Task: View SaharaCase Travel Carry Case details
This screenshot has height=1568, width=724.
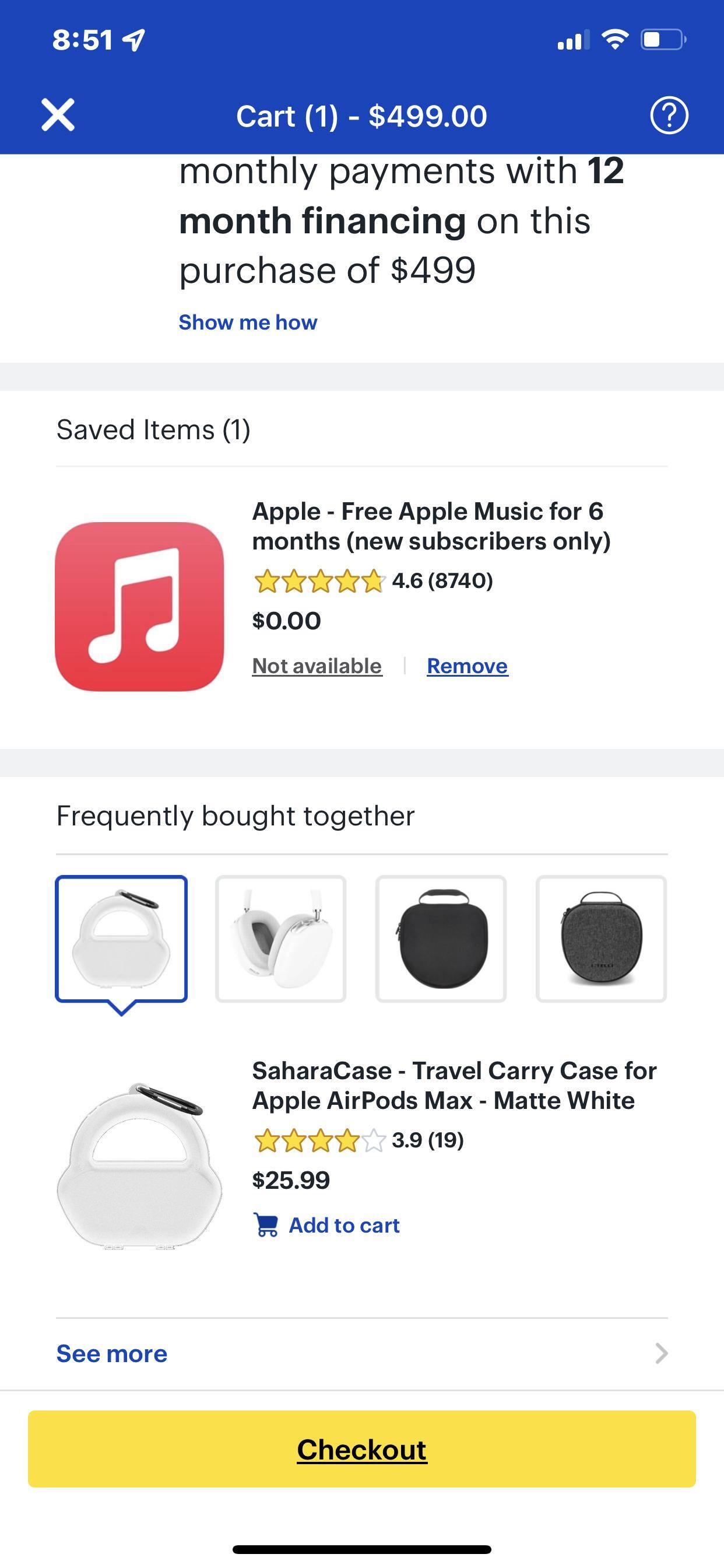Action: (454, 1086)
